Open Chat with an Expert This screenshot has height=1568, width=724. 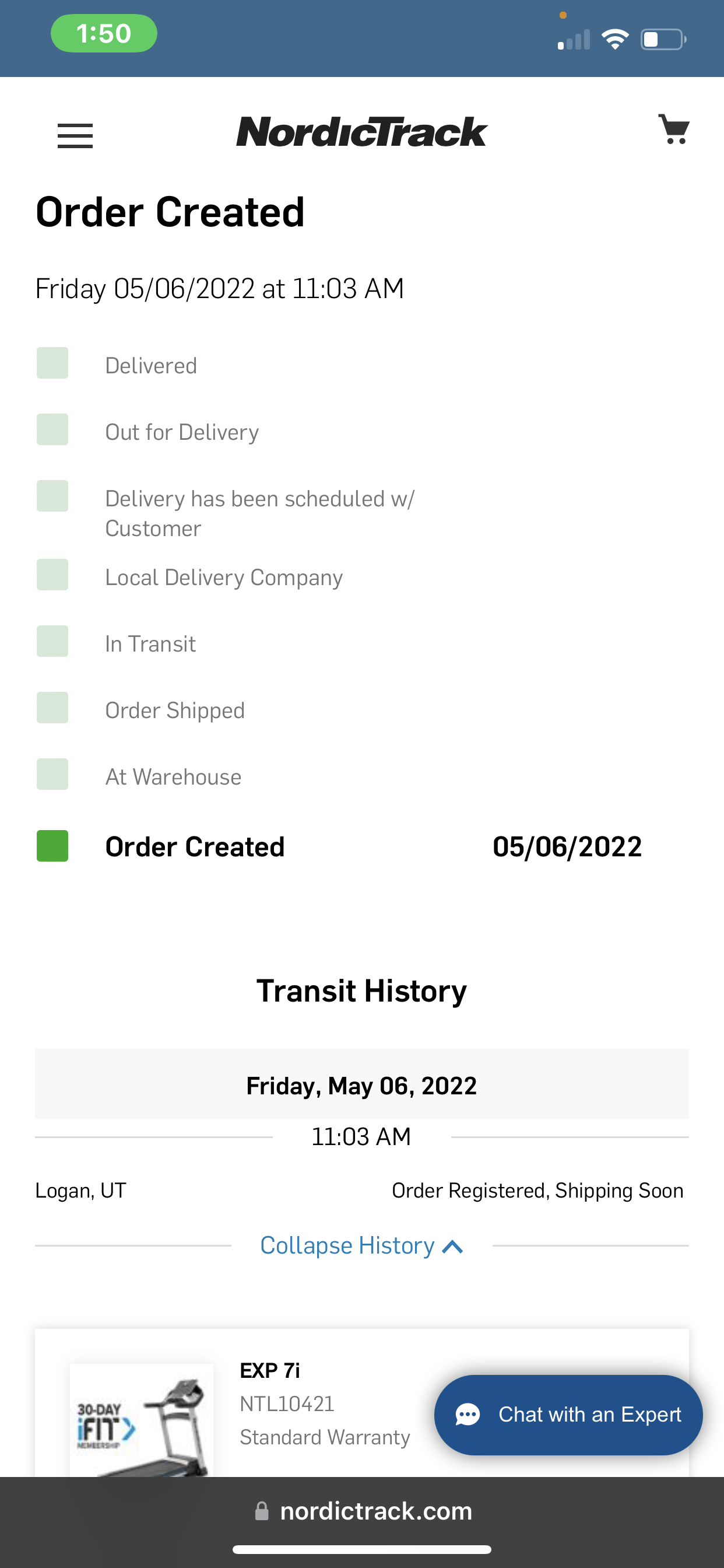tap(568, 1415)
